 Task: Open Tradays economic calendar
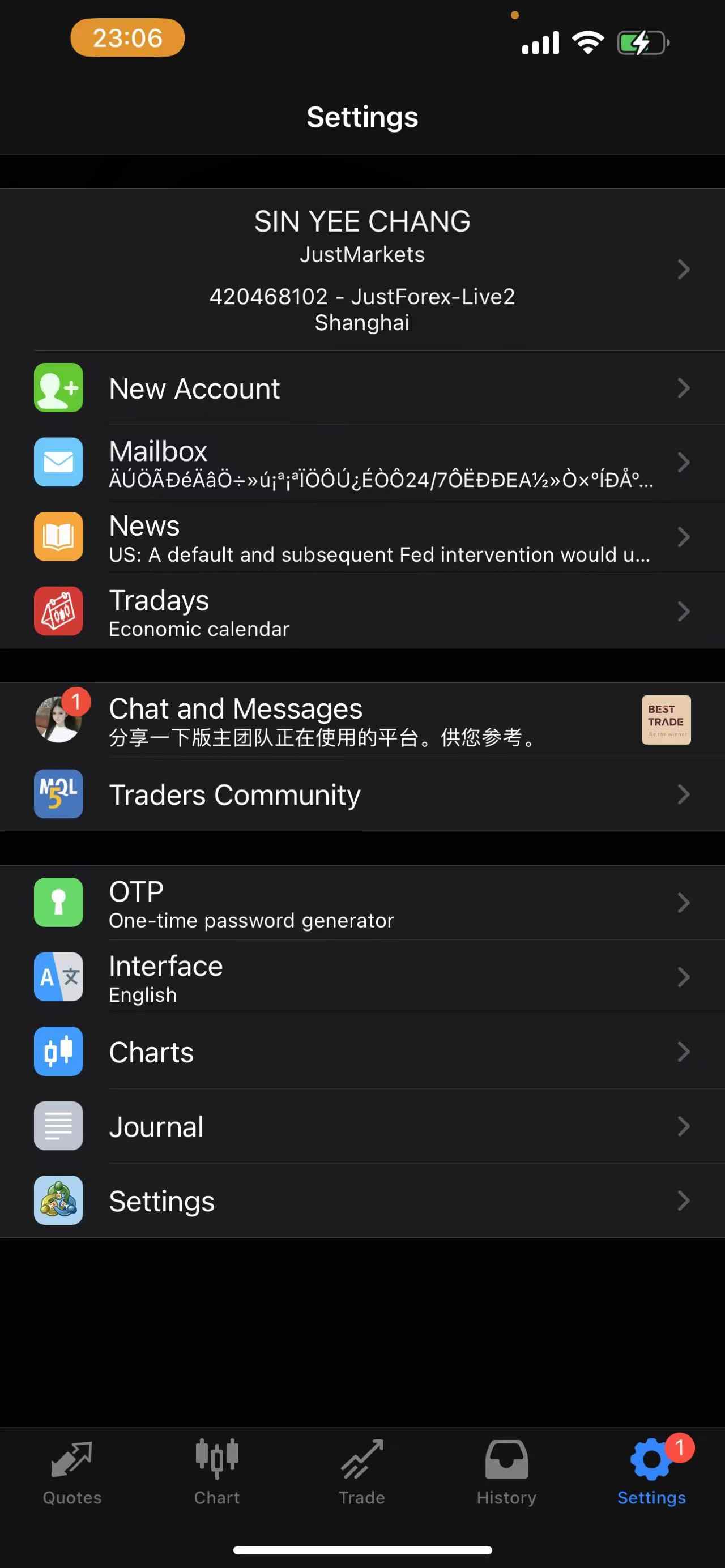(362, 611)
